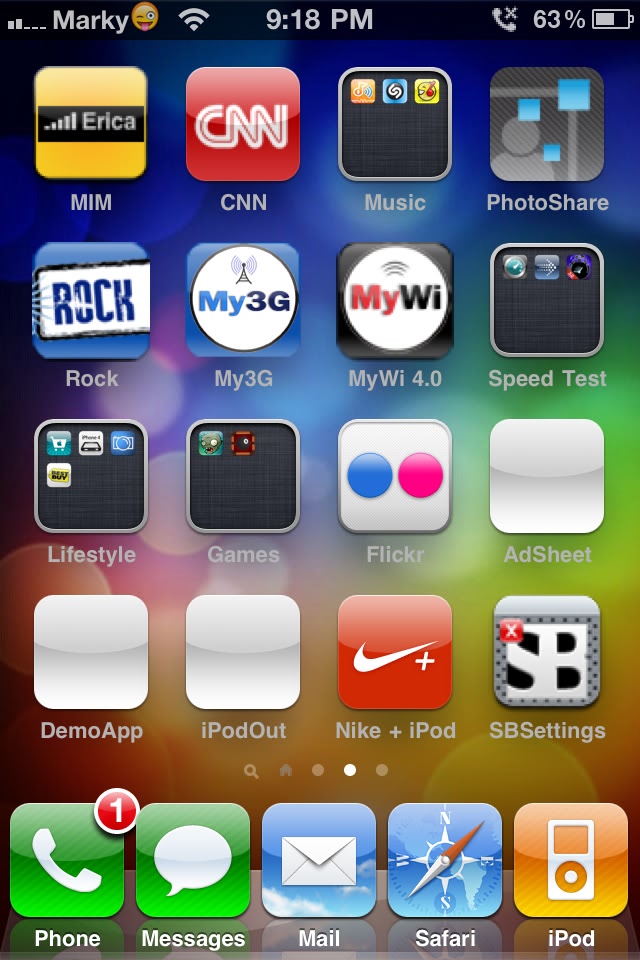Viewport: 640px width, 960px height.
Task: Launch the Flickr app
Action: tap(395, 476)
